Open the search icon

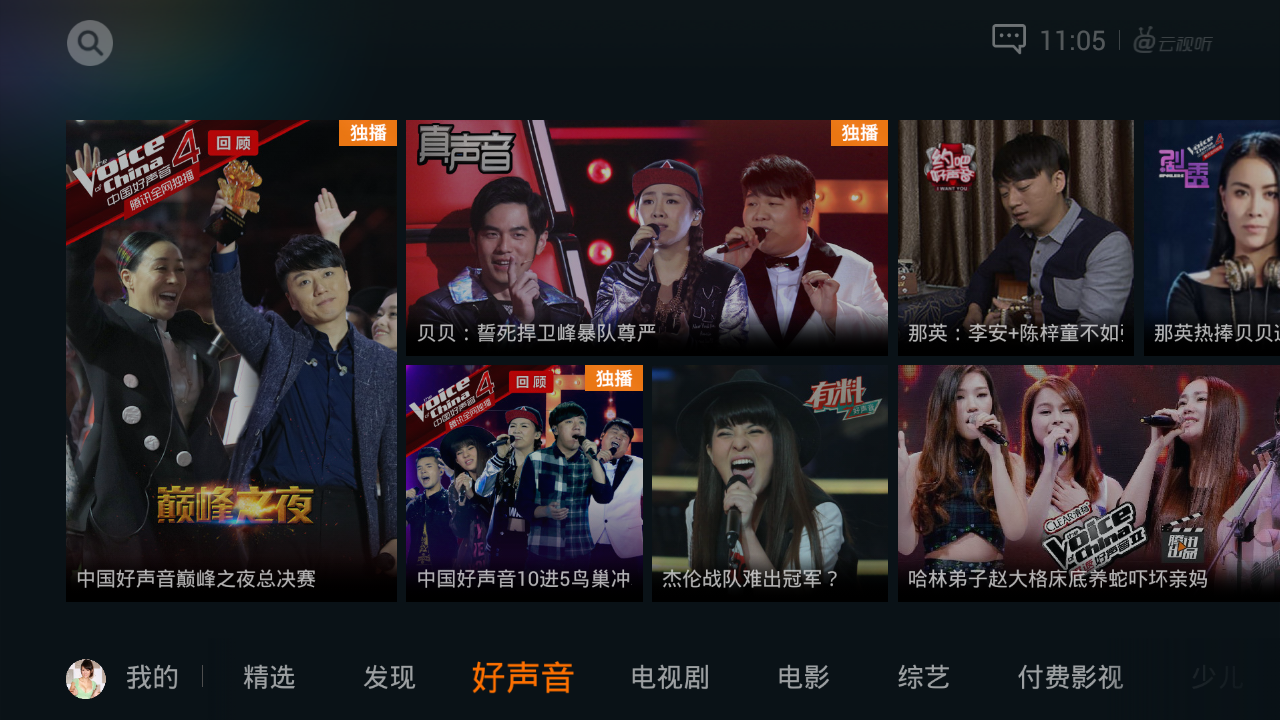pyautogui.click(x=90, y=43)
